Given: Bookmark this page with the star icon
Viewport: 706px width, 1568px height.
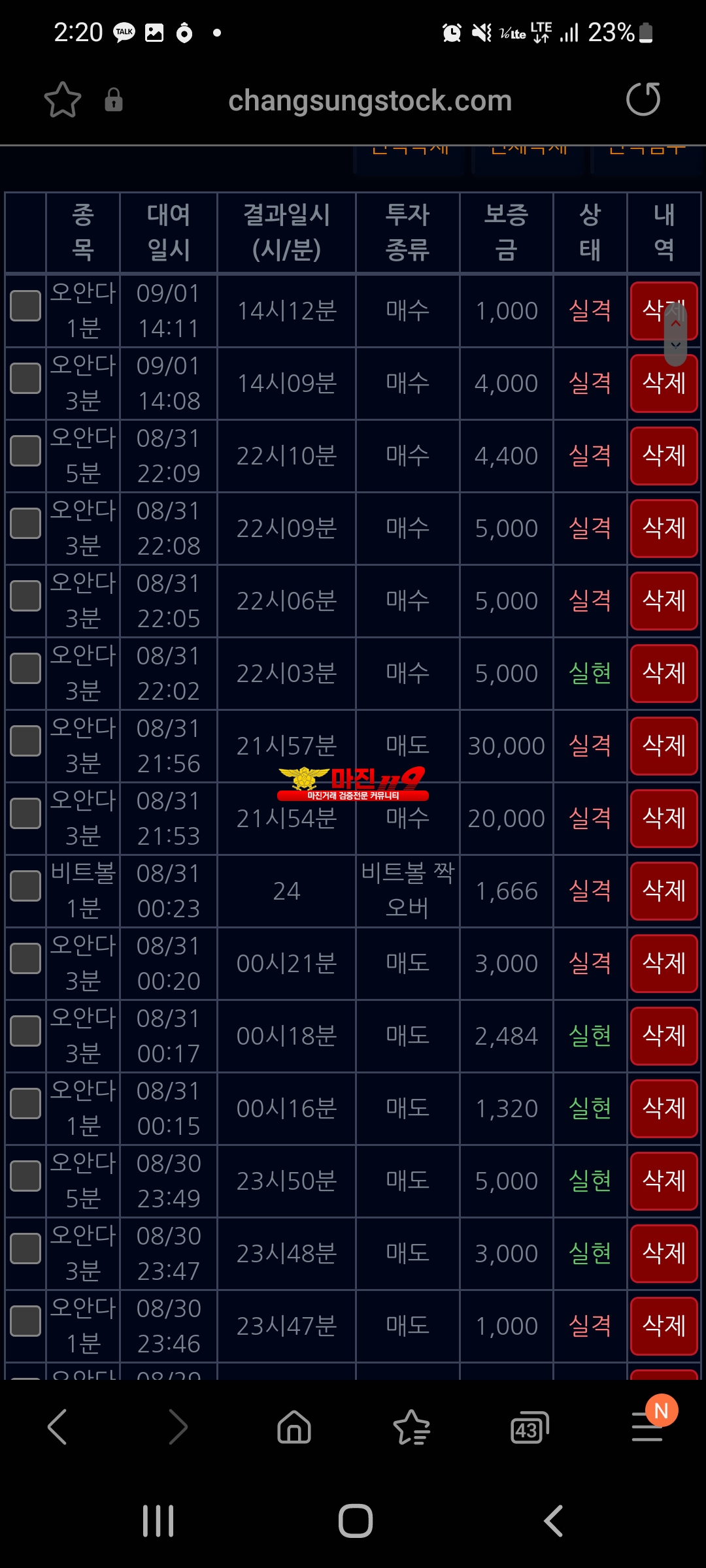Looking at the screenshot, I should click(x=63, y=100).
